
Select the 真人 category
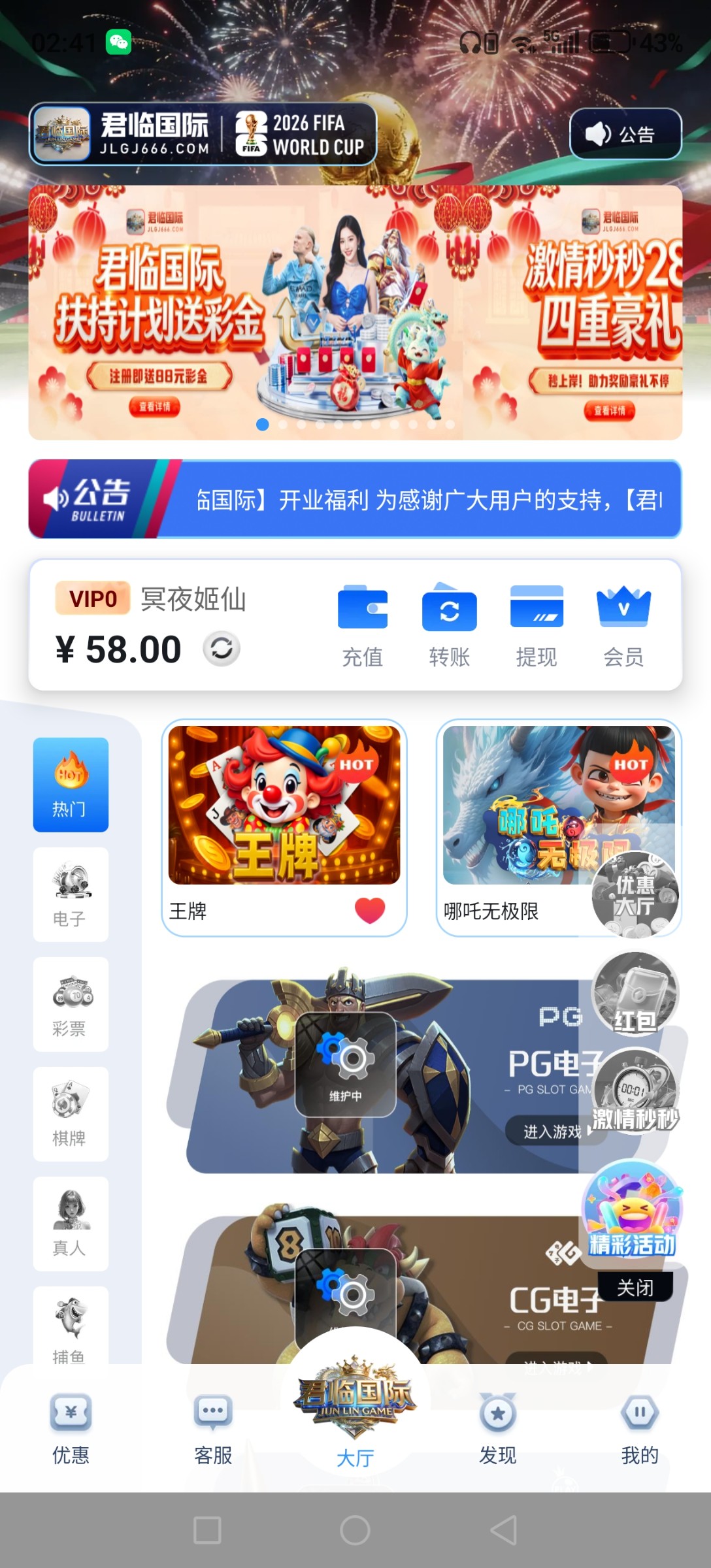[71, 1223]
